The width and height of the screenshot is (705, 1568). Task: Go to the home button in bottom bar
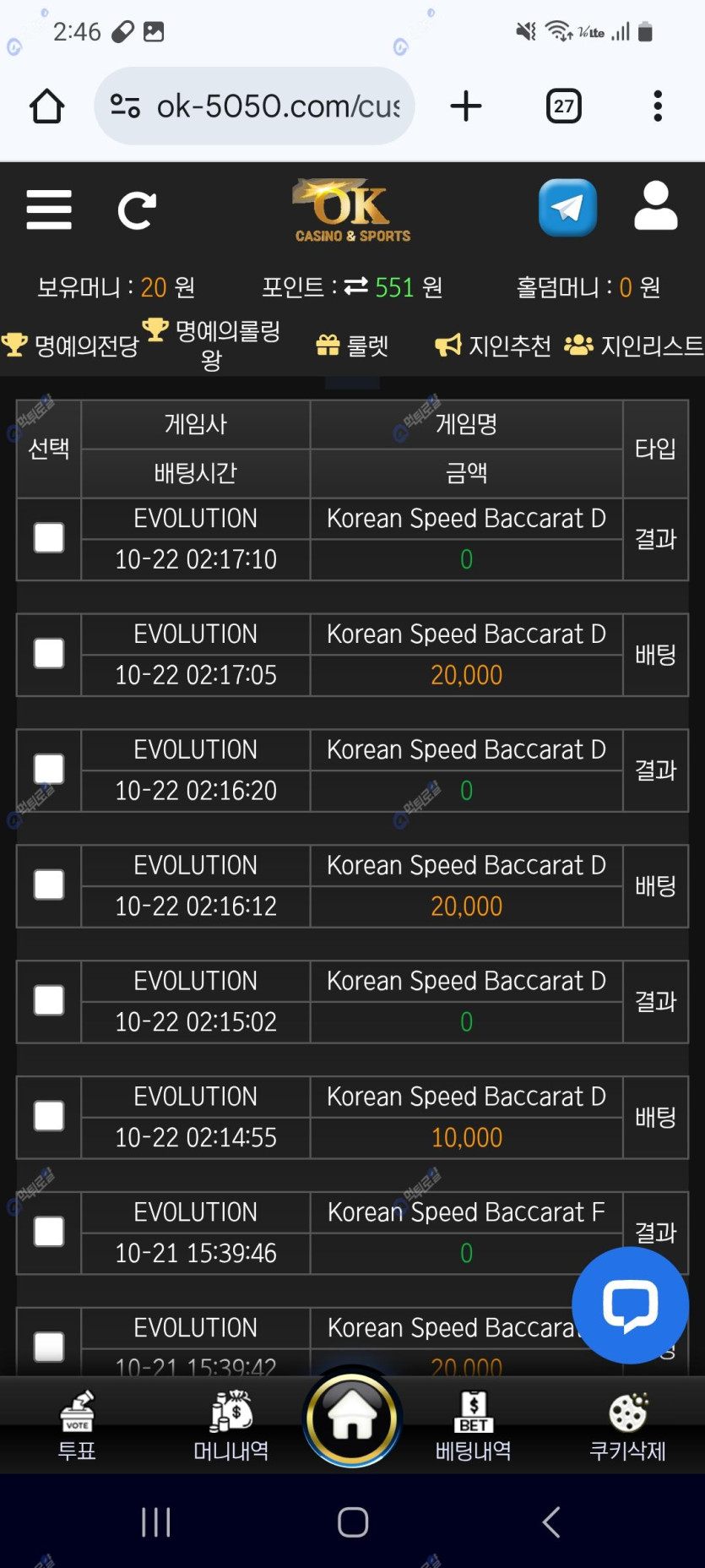click(x=352, y=1418)
